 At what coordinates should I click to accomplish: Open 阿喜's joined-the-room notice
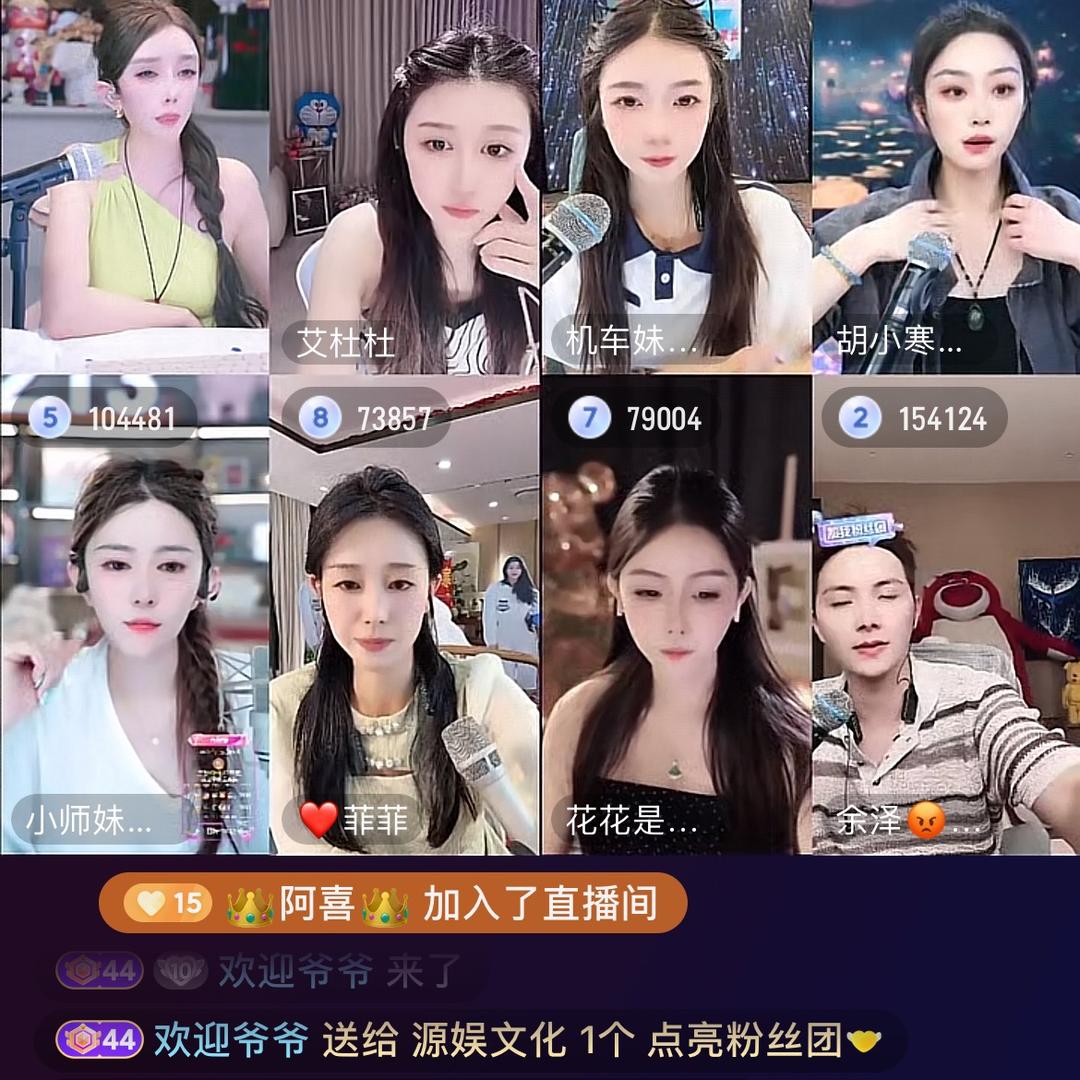[x=392, y=904]
